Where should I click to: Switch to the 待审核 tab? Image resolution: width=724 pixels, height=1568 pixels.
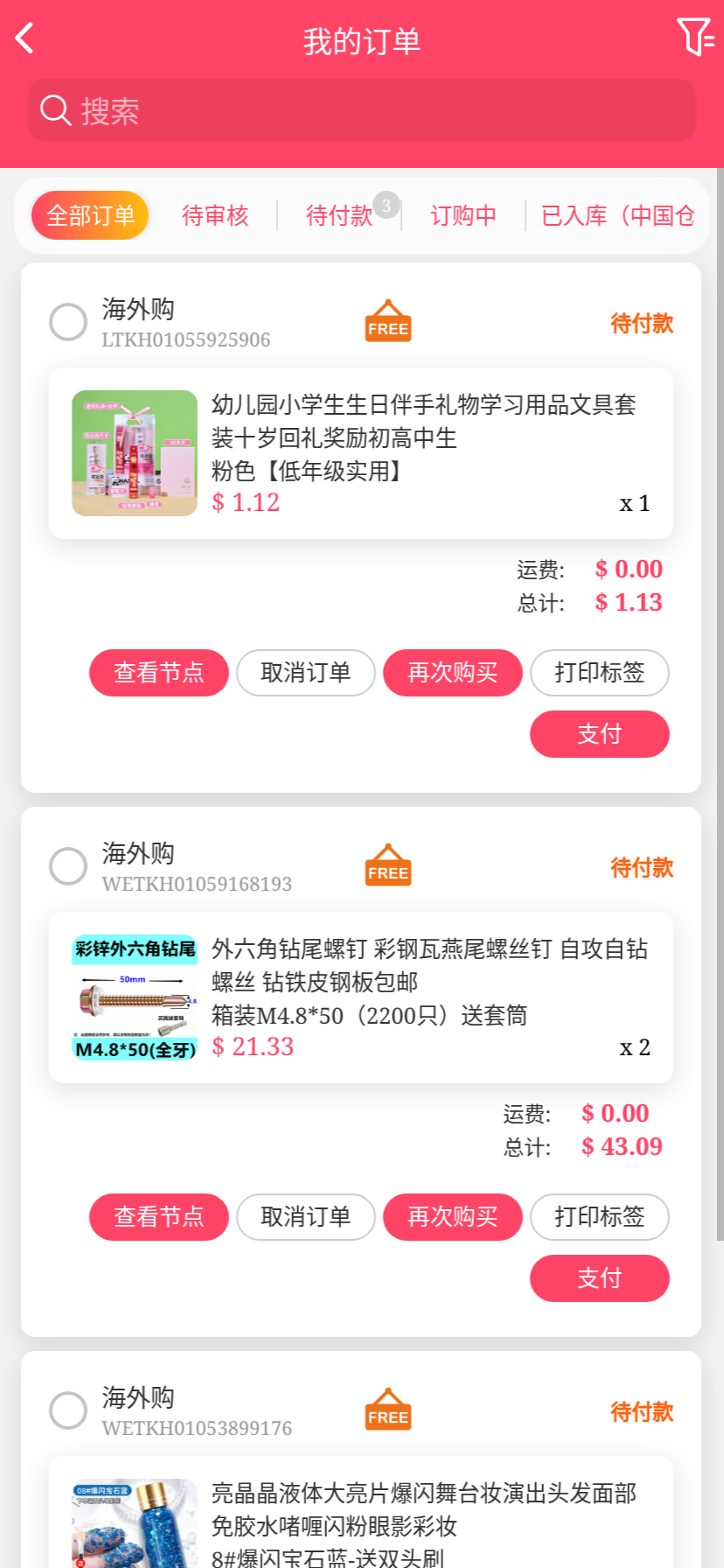[215, 215]
